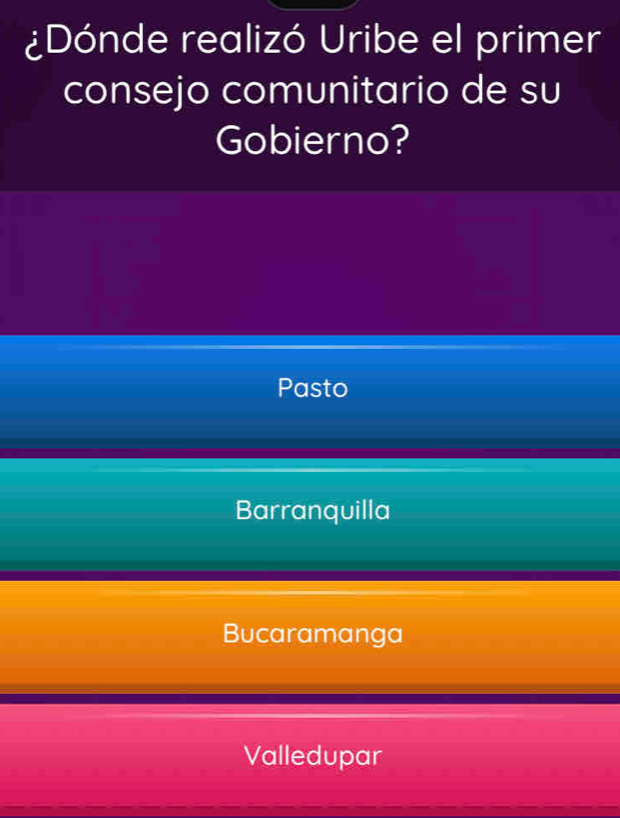Pick the Bucaramanga answer option
Image resolution: width=620 pixels, height=818 pixels.
pyautogui.click(x=310, y=634)
